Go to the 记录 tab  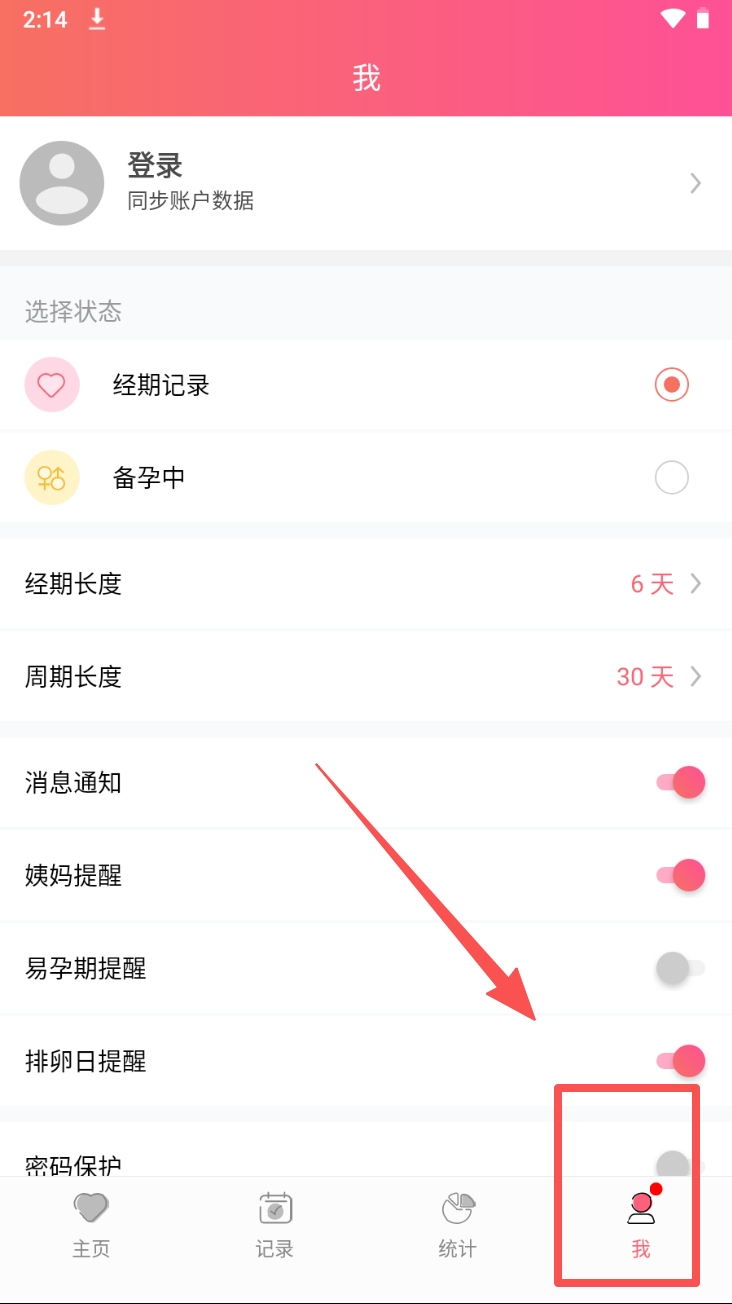pyautogui.click(x=274, y=1225)
